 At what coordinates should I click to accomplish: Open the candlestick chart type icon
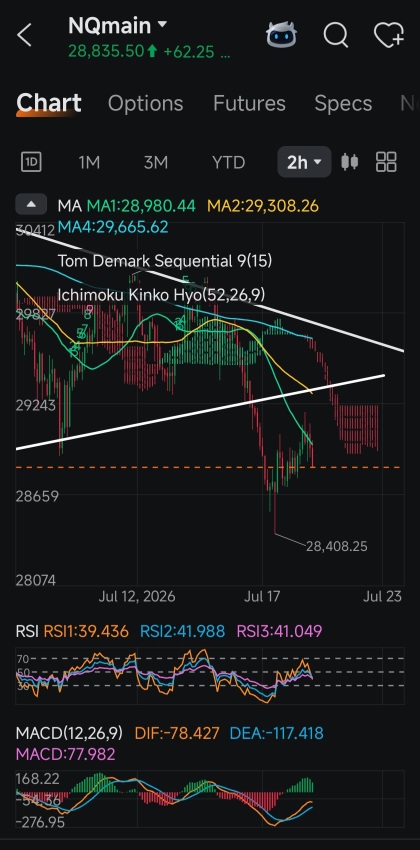(350, 162)
